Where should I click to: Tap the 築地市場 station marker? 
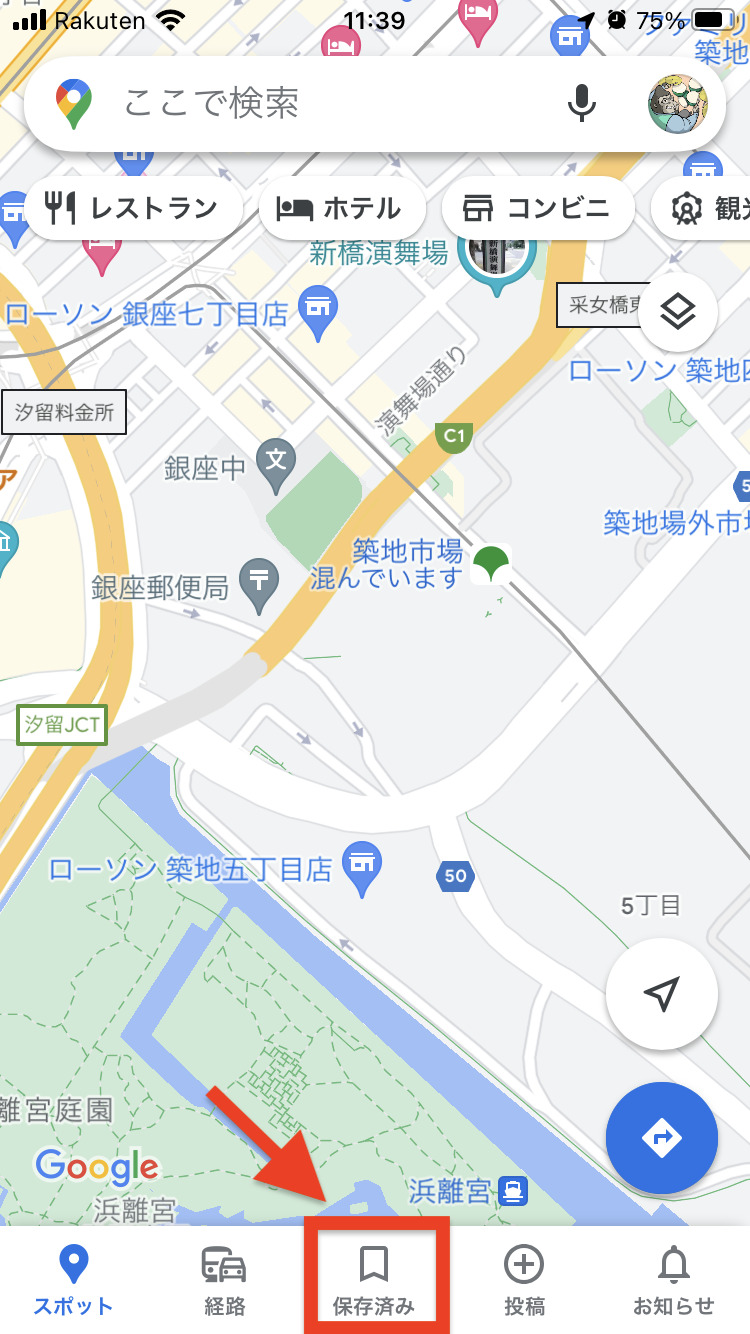point(491,563)
